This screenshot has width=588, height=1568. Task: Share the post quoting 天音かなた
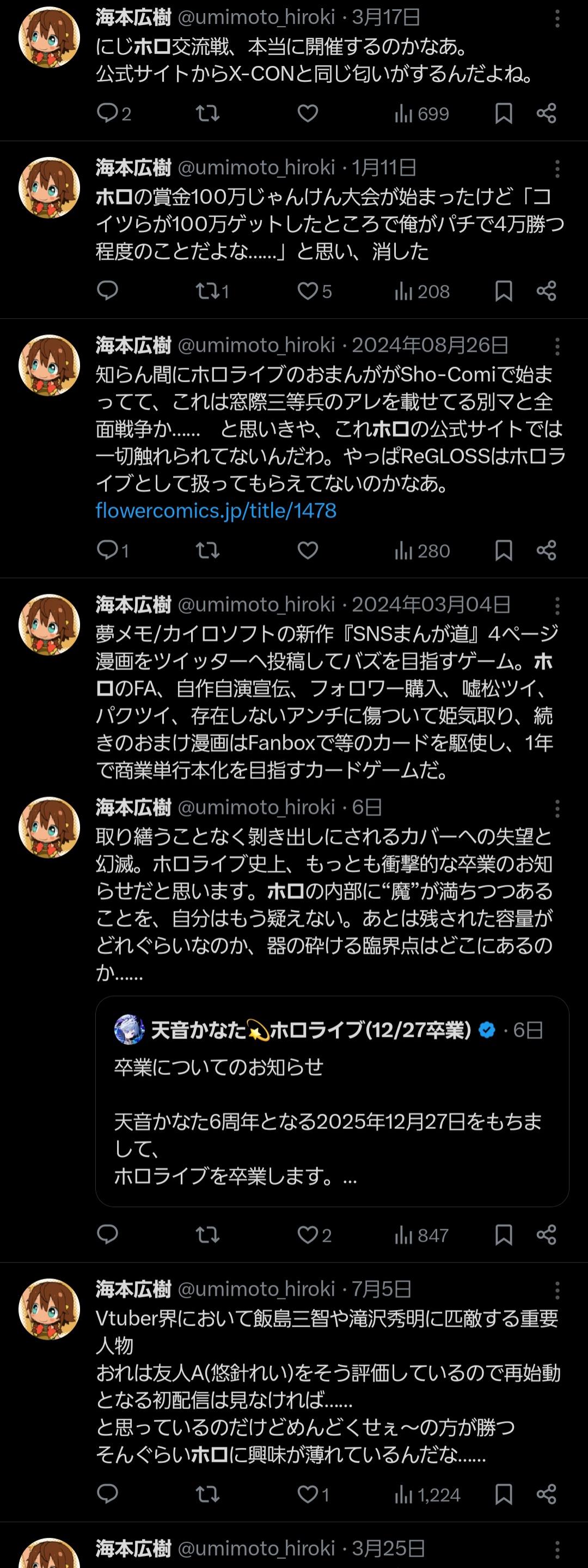546,1235
